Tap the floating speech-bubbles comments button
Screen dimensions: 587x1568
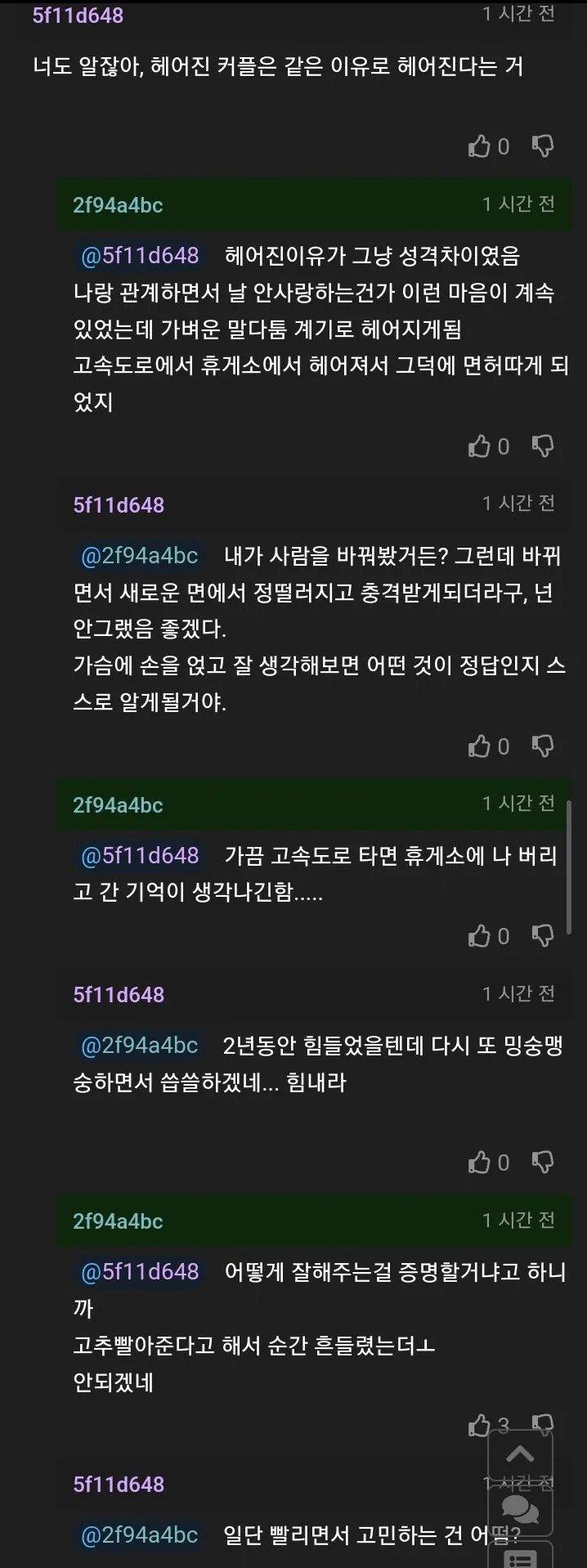[521, 1507]
